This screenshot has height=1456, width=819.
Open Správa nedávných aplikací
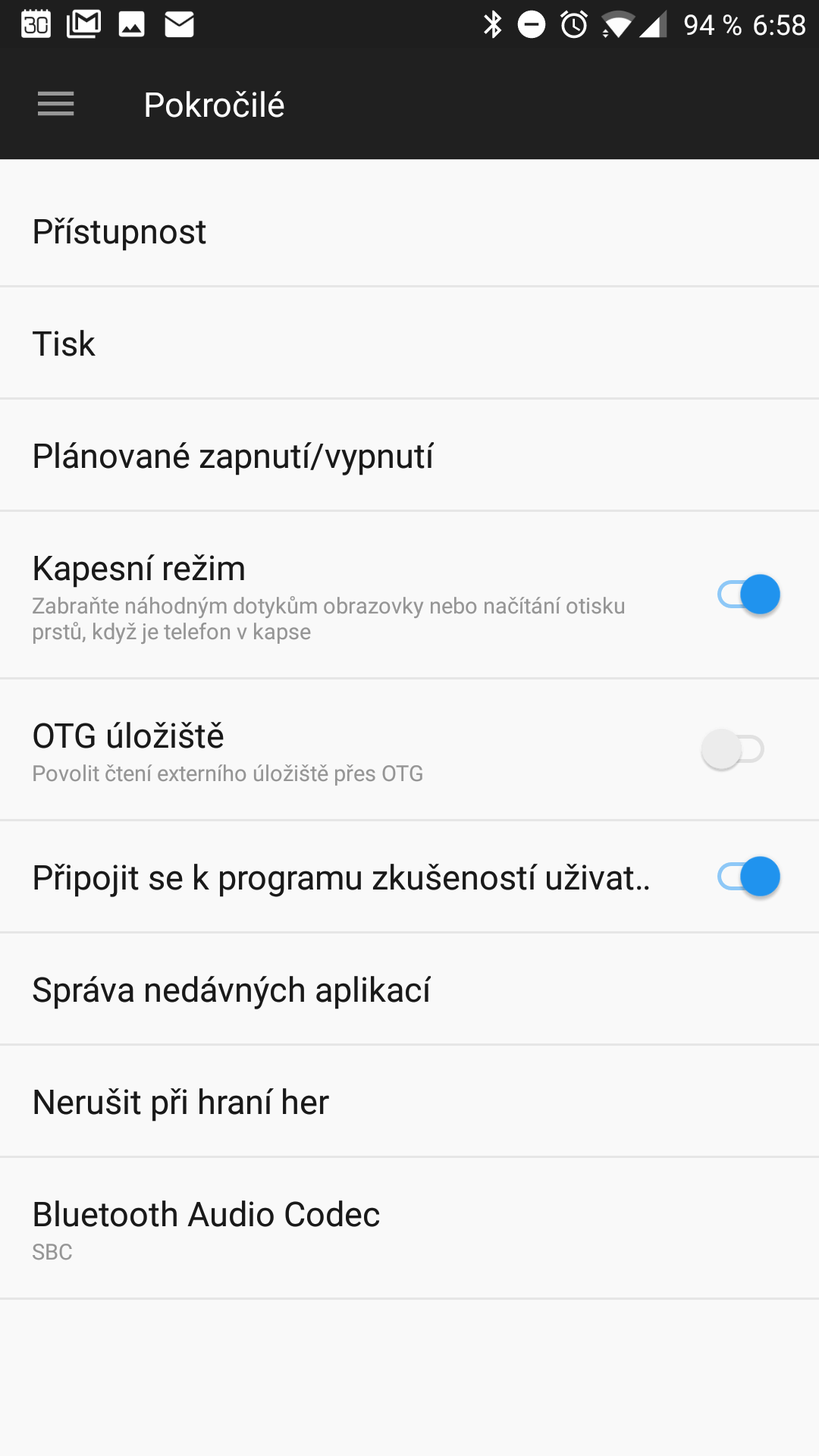(x=409, y=989)
